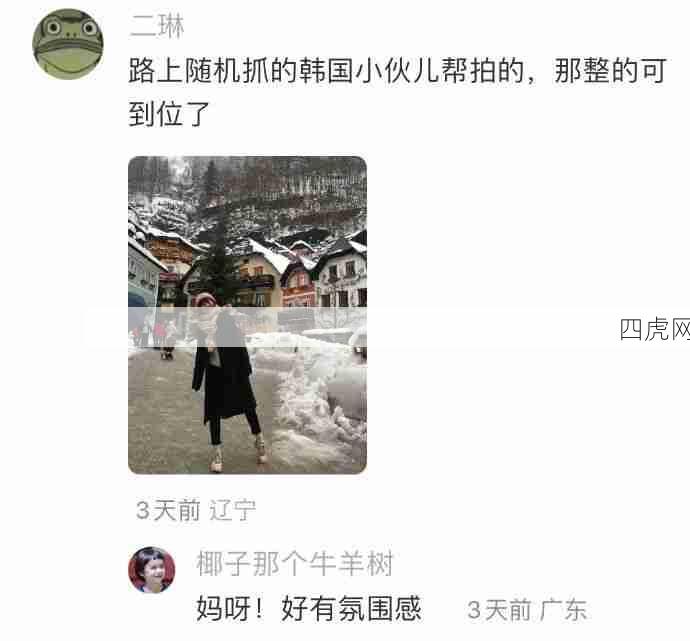Open 二琳's frog profile avatar
Screen dimensions: 690x641
(x=68, y=44)
